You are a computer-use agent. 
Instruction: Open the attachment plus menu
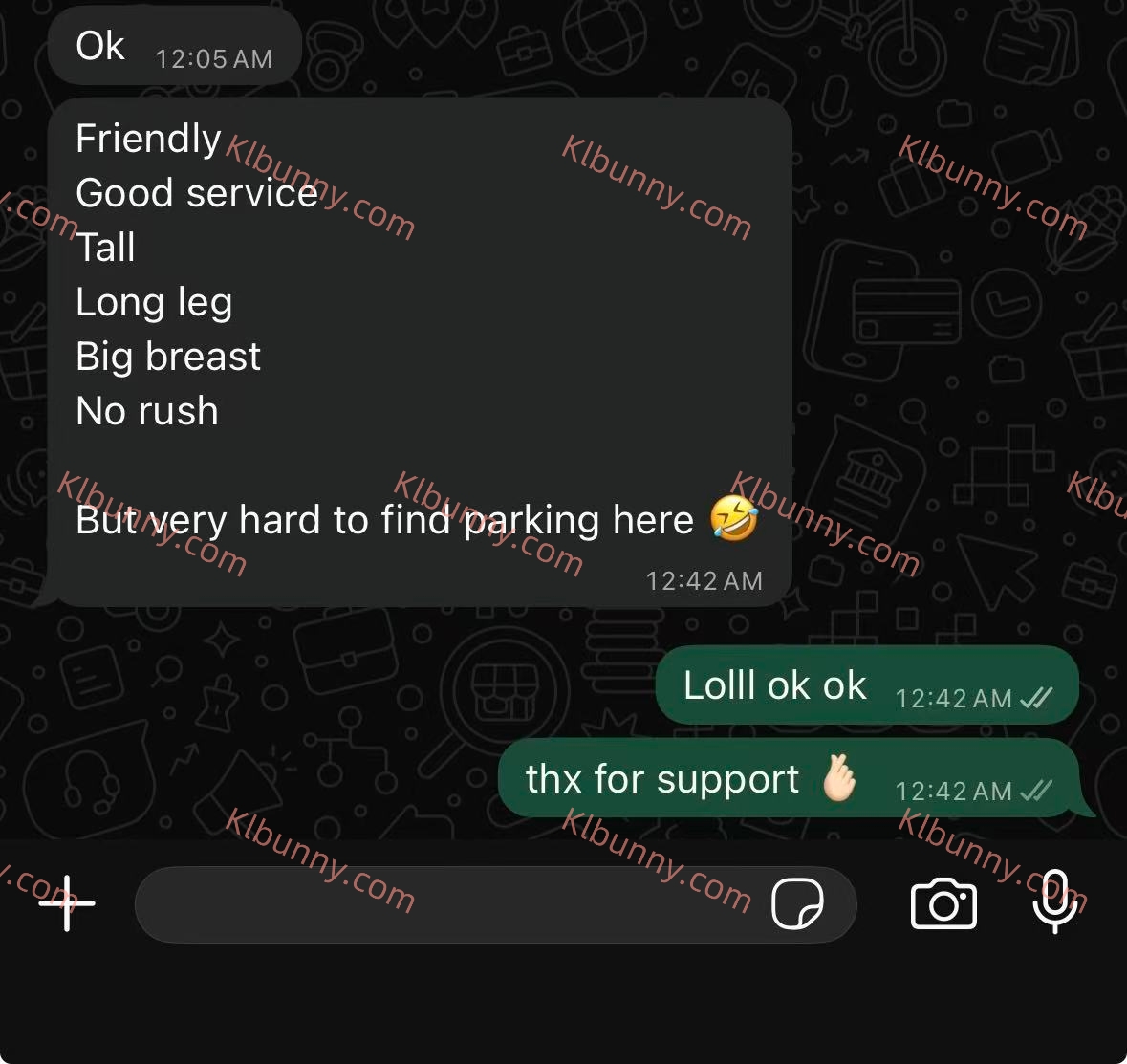coord(67,903)
